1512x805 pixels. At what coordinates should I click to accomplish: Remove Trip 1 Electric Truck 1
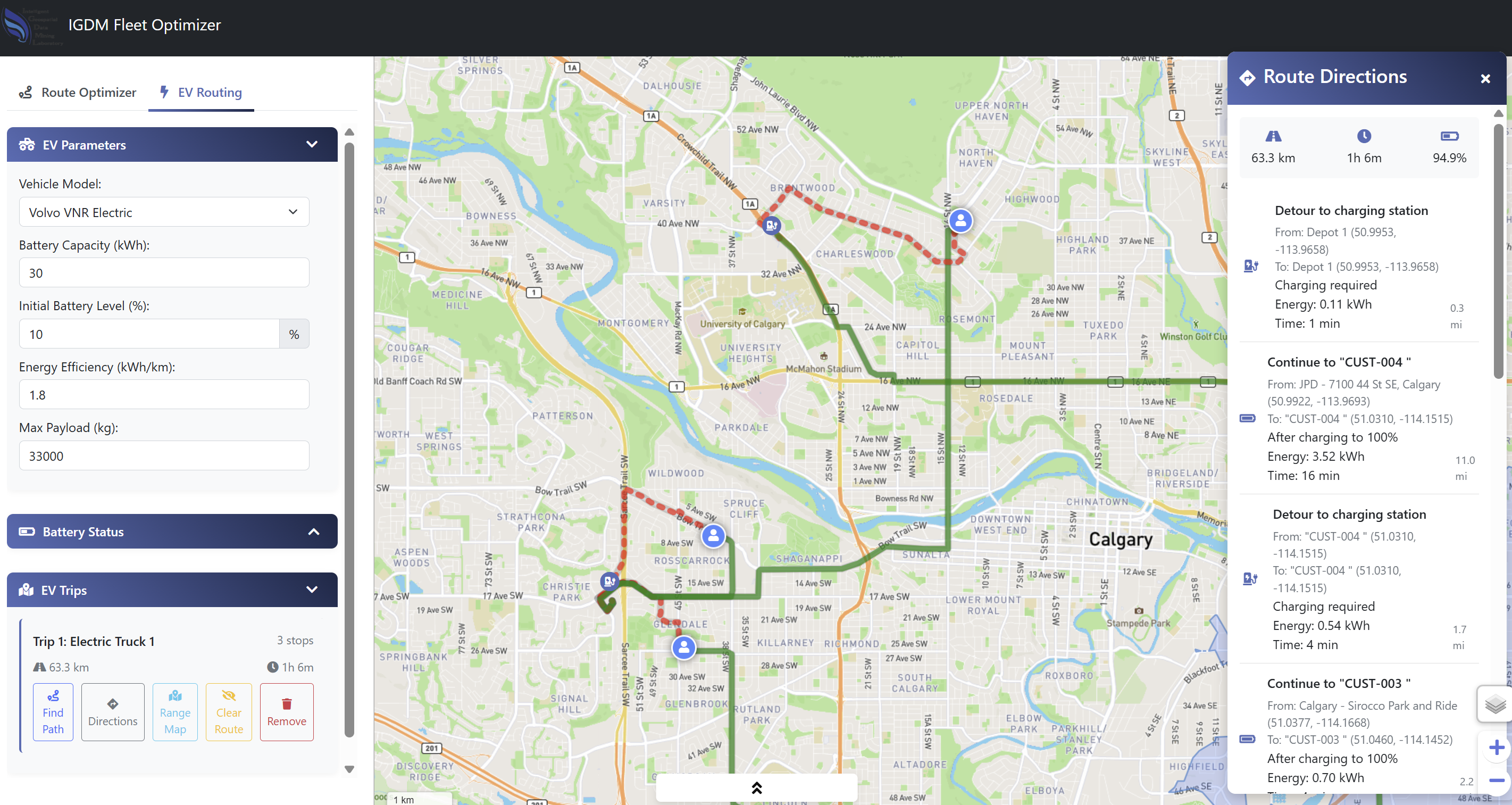click(x=287, y=712)
